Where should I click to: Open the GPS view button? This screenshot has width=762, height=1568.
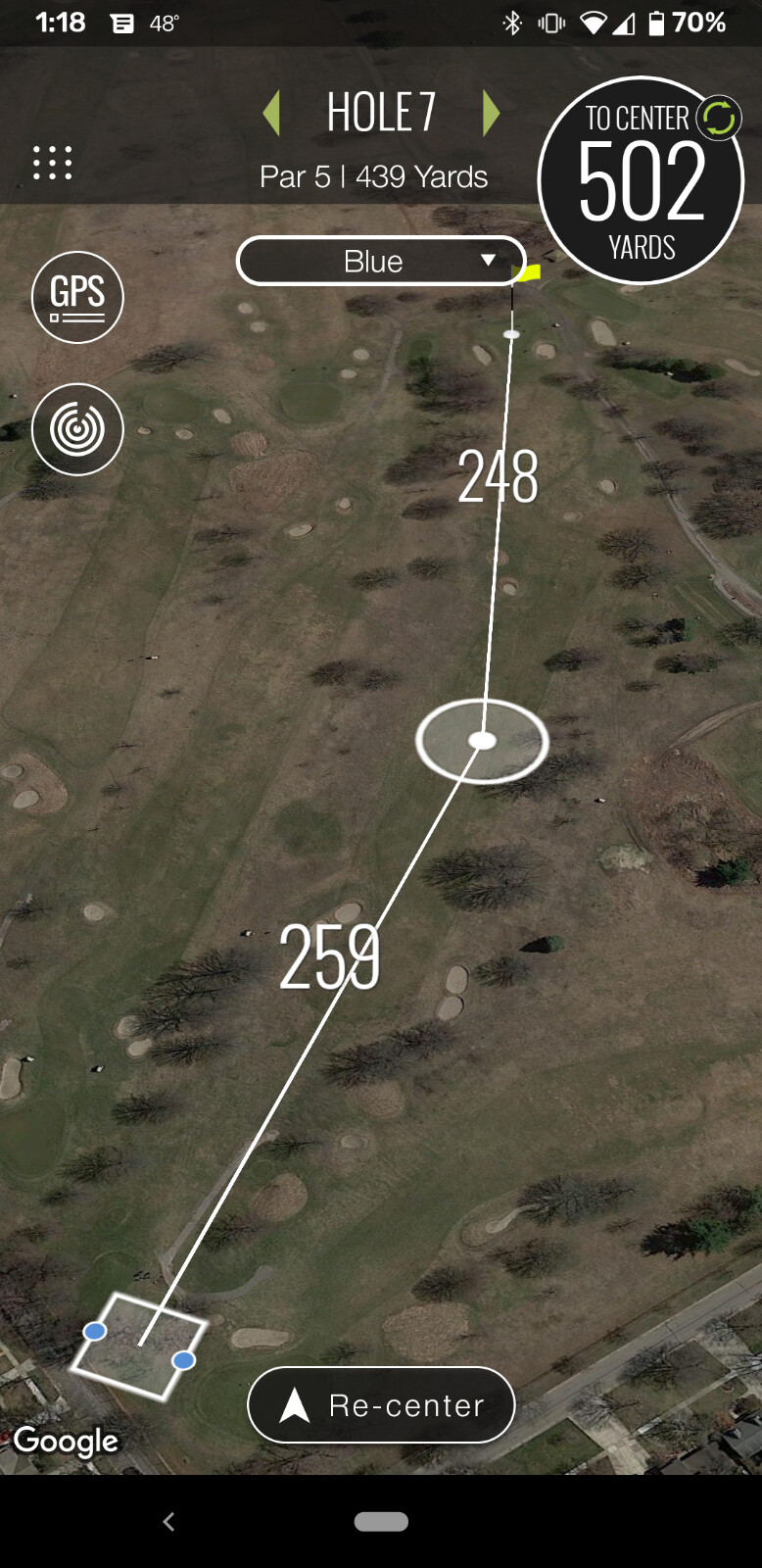[77, 297]
